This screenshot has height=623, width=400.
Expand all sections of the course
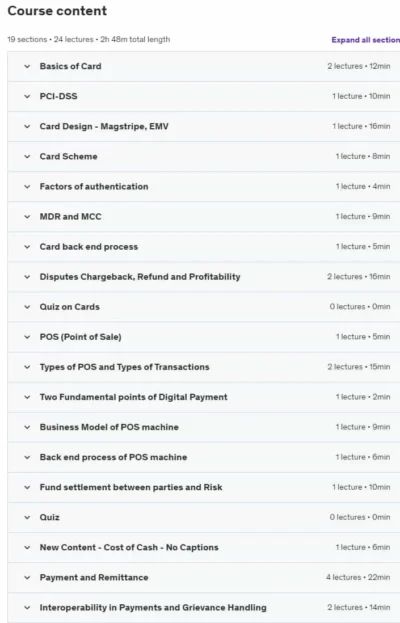click(365, 40)
